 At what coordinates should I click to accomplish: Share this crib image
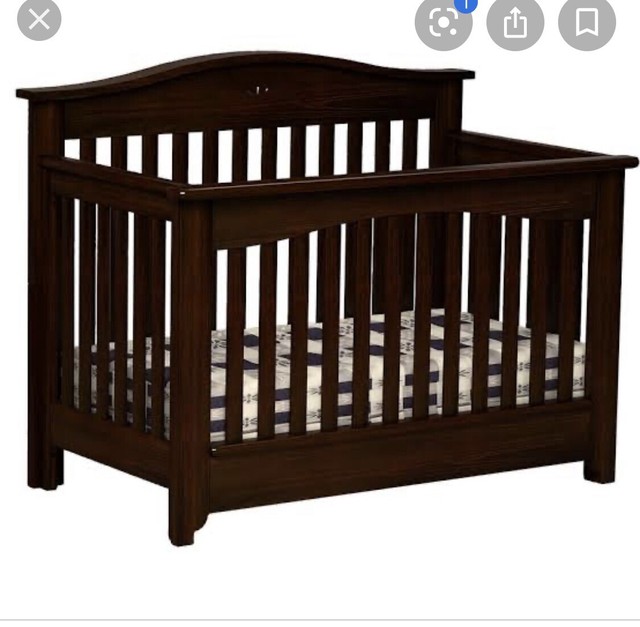[515, 23]
